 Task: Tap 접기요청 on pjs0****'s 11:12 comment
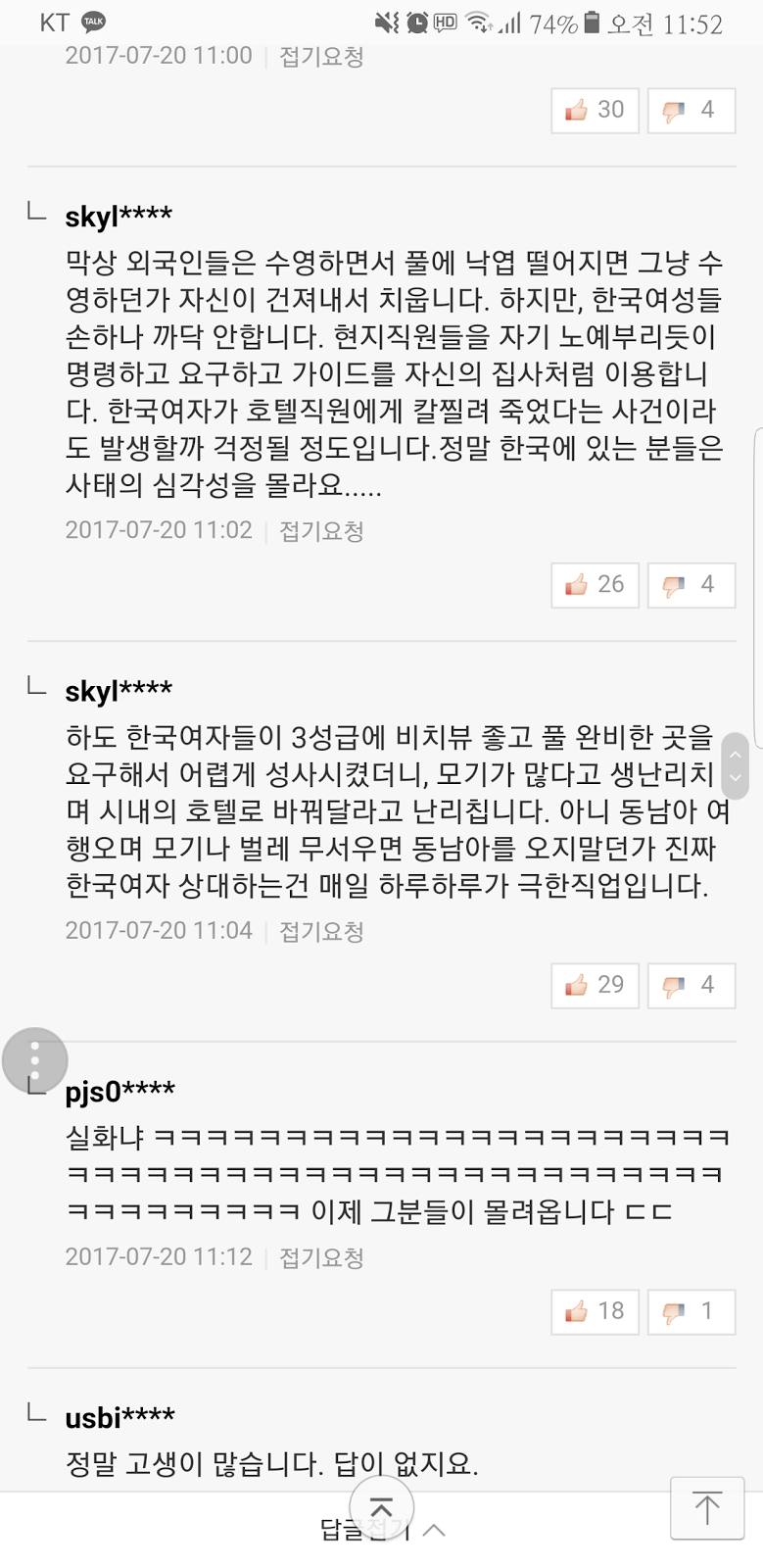click(321, 1257)
